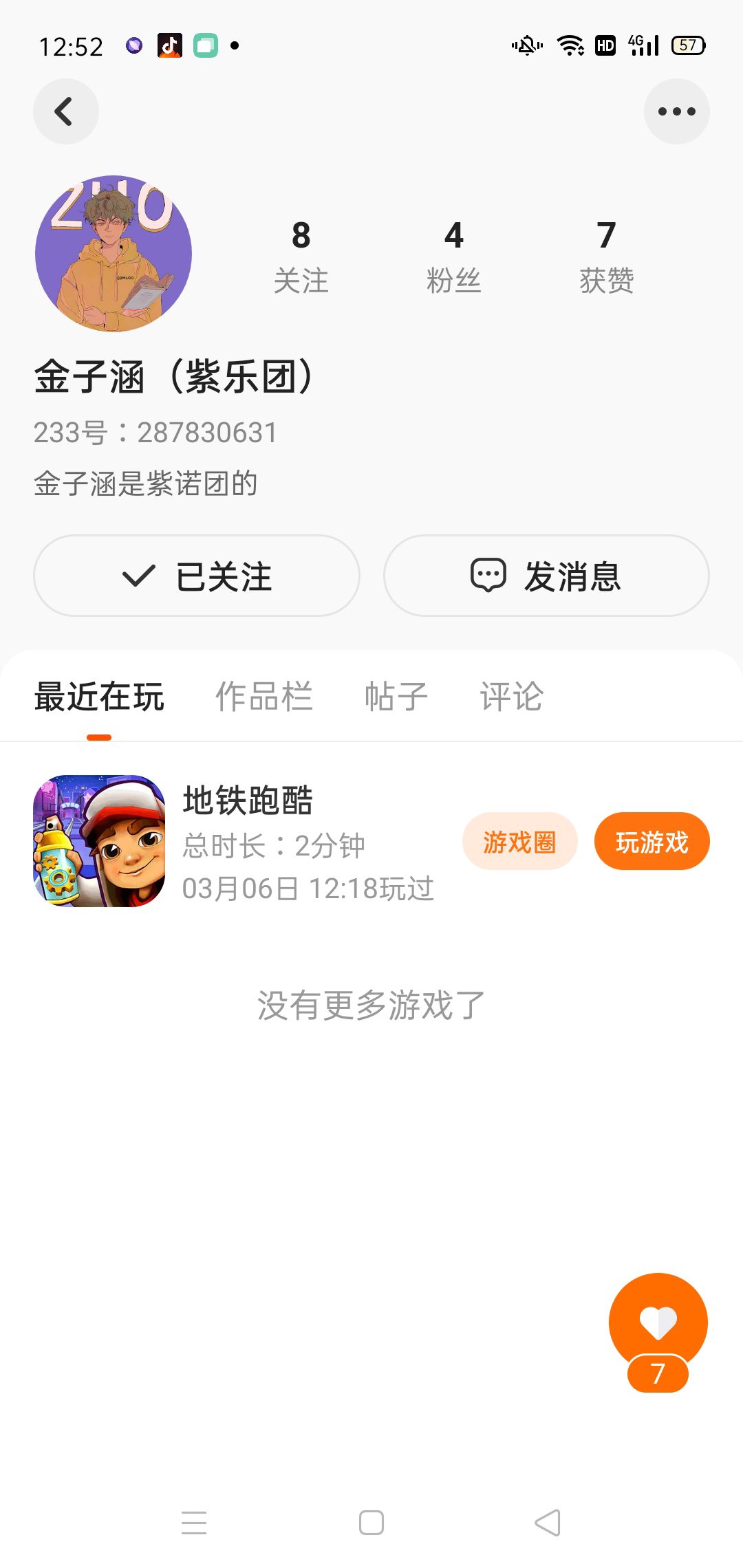Open the system recent apps menu
The width and height of the screenshot is (743, 1568).
[x=194, y=1522]
